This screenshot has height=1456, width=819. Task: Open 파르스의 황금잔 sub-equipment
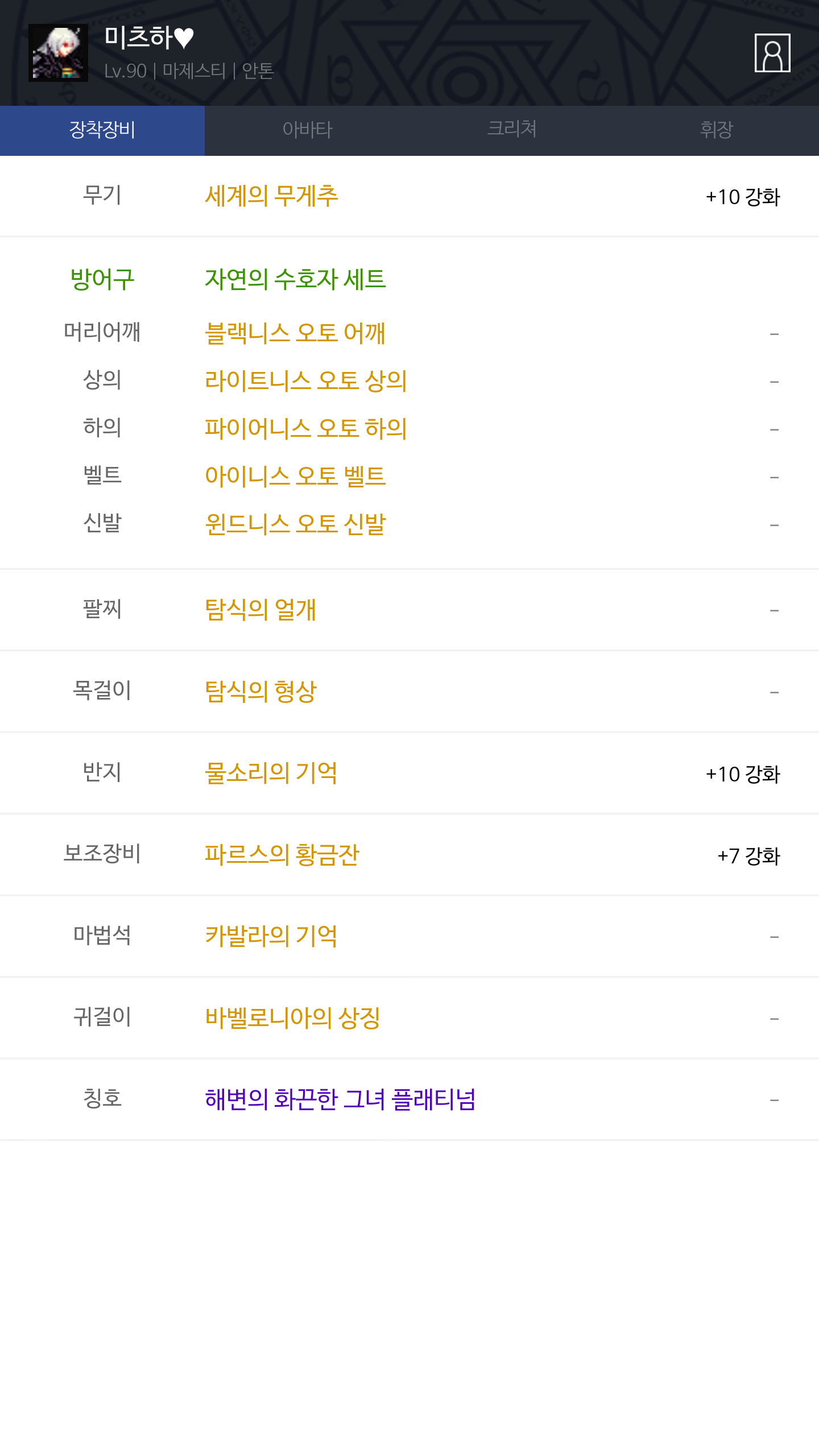click(282, 855)
